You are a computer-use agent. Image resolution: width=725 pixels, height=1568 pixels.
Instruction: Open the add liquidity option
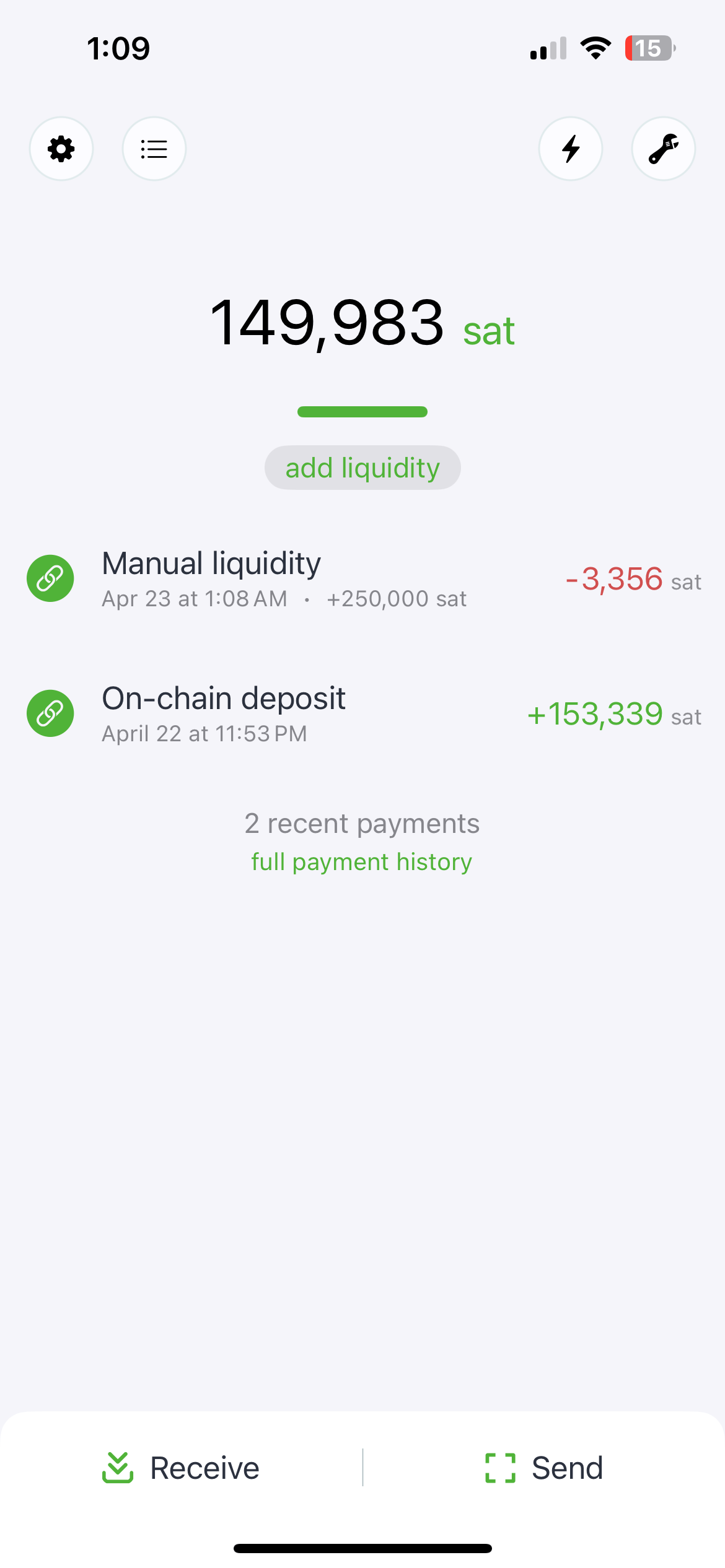click(362, 467)
